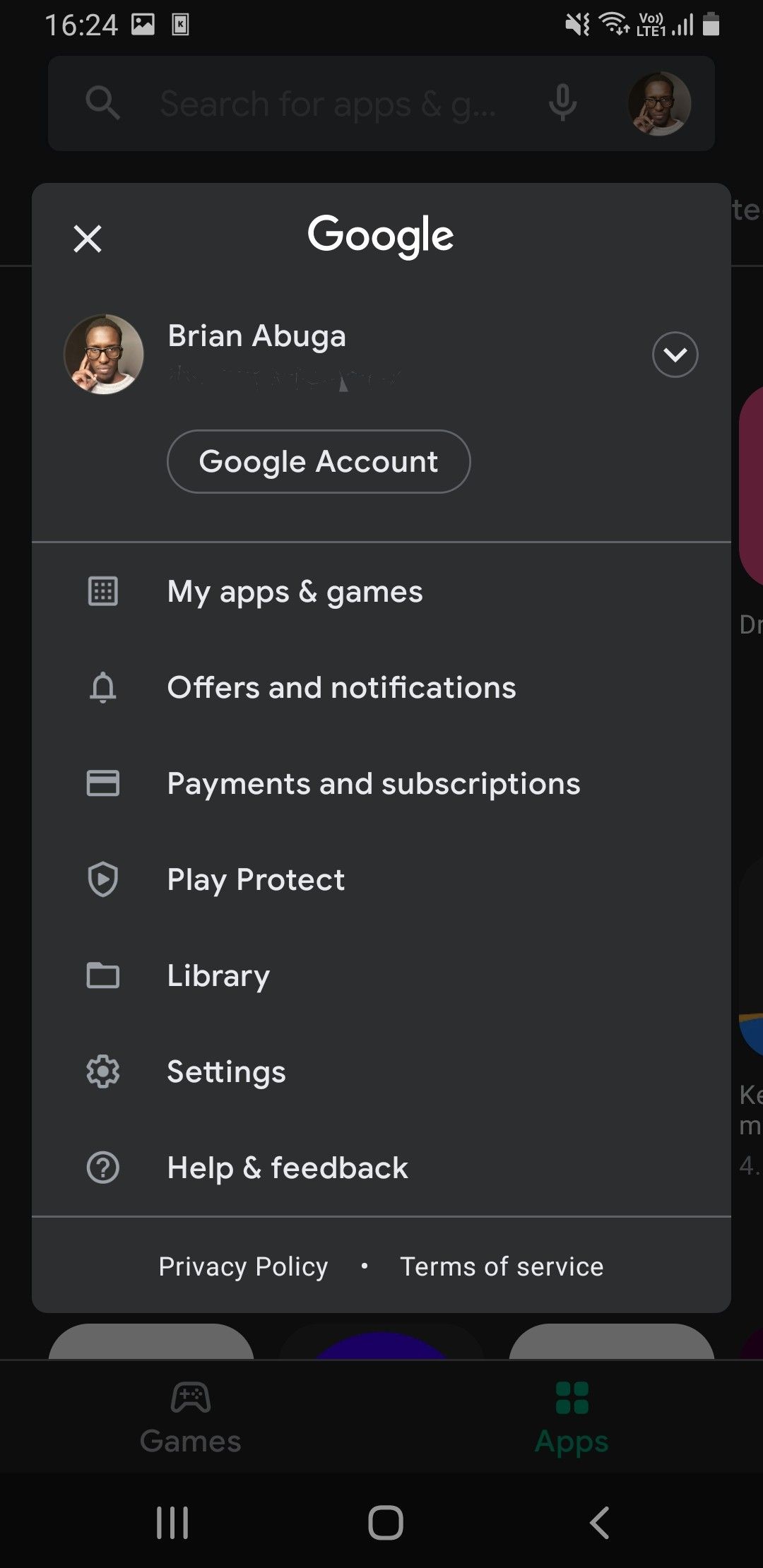The height and width of the screenshot is (1568, 763).
Task: Expand the account switcher chevron
Action: pyautogui.click(x=675, y=355)
